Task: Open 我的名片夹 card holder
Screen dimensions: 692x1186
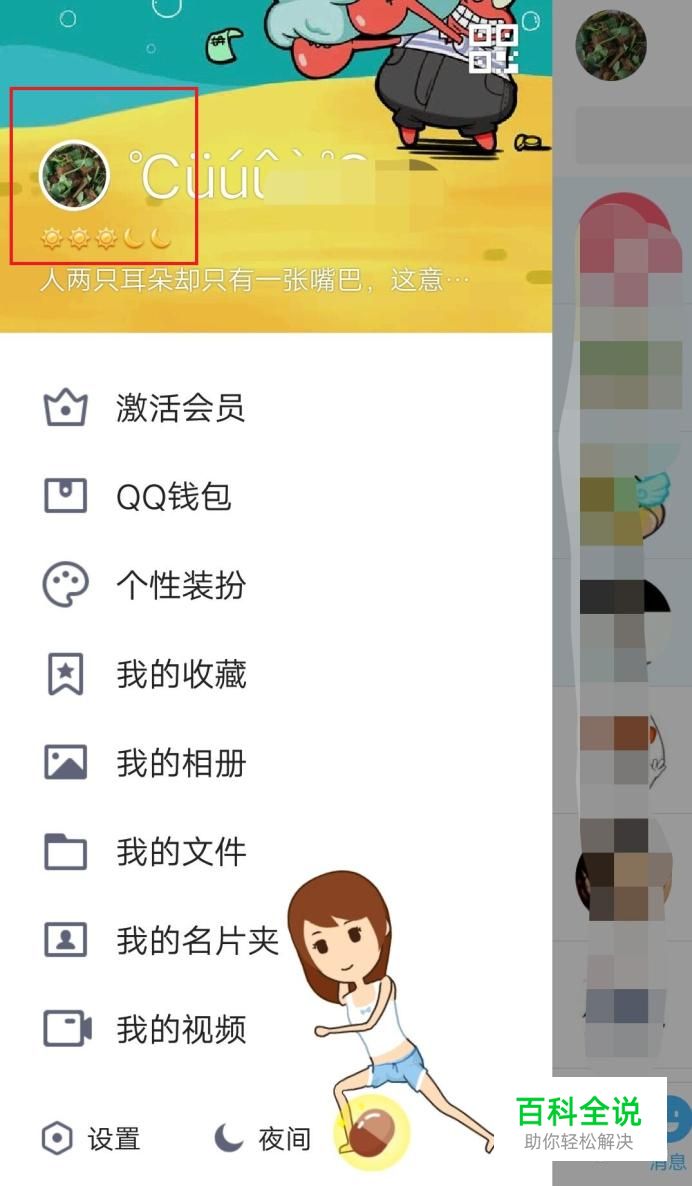Action: 196,940
